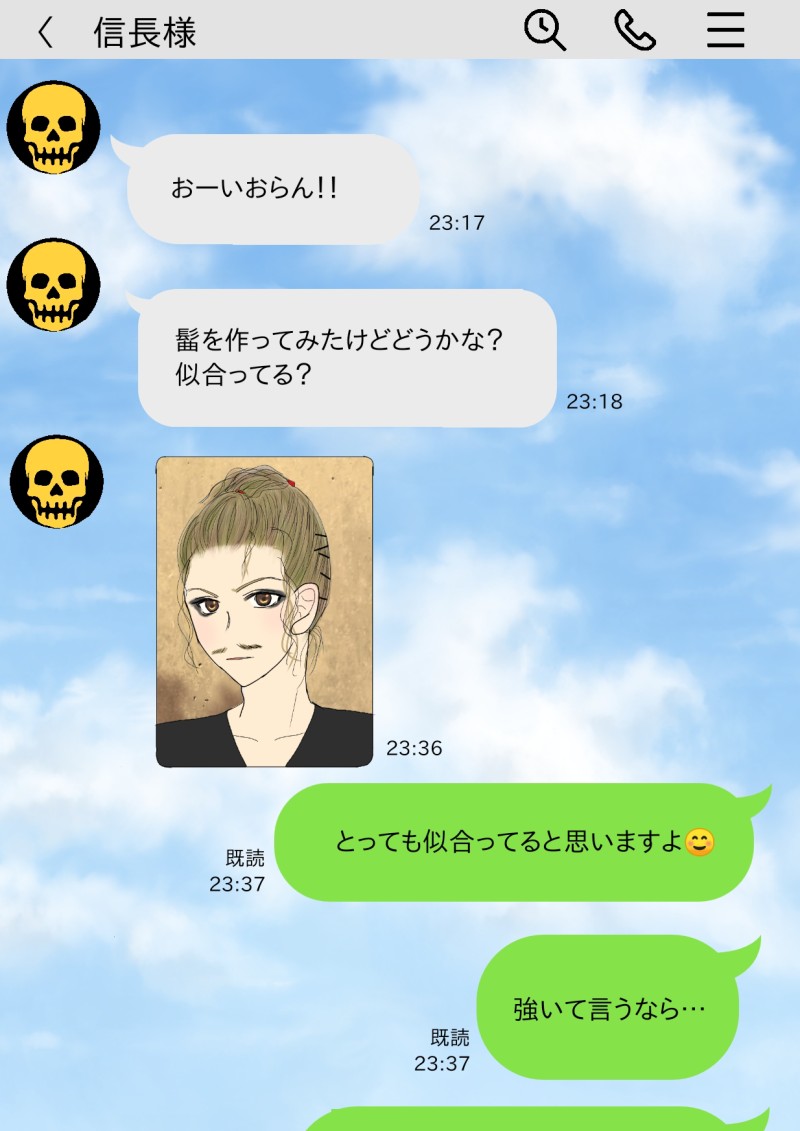Viewport: 800px width, 1131px height.
Task: Go back from the 信長様 chat
Action: tap(45, 32)
